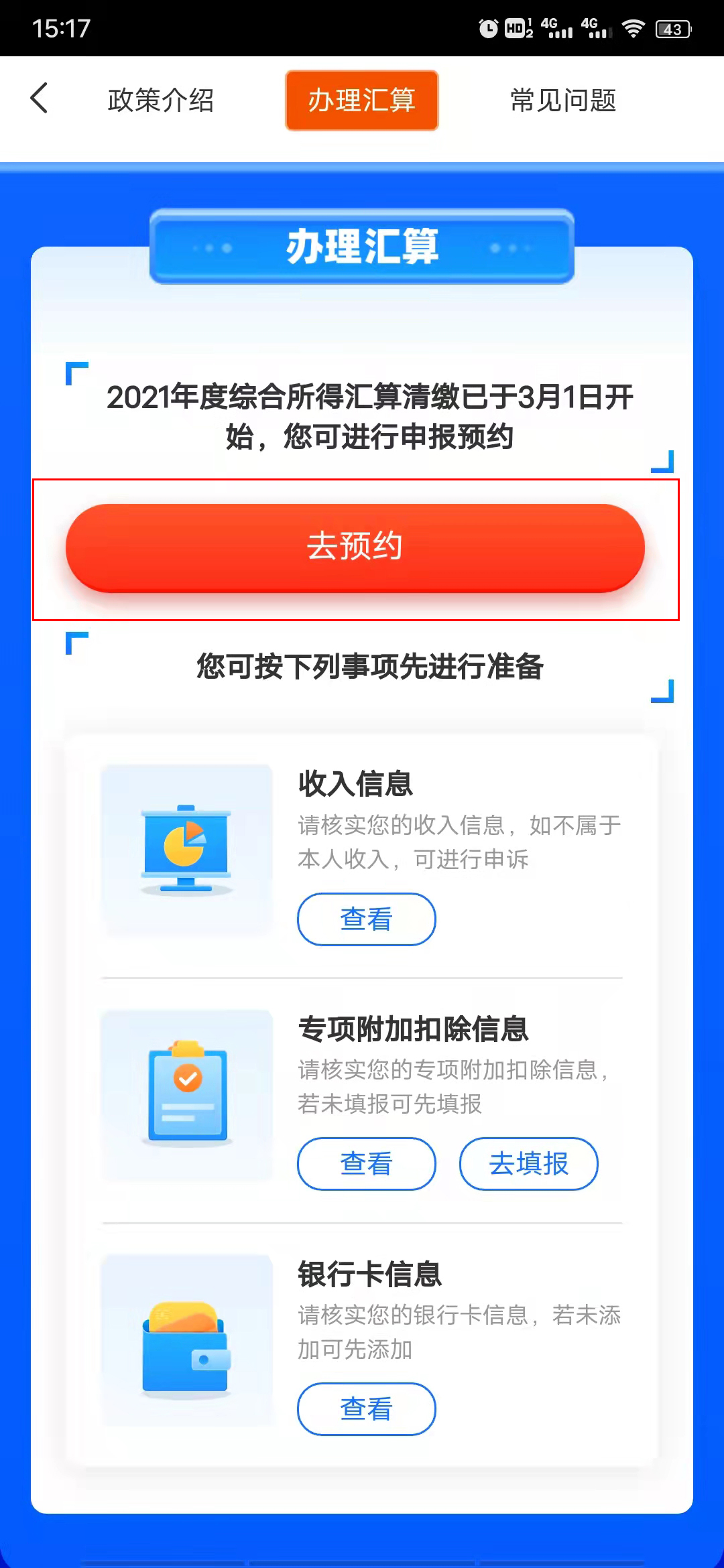Screen dimensions: 724x1568
Task: Switch to the 常见问题 tab
Action: coord(562,101)
